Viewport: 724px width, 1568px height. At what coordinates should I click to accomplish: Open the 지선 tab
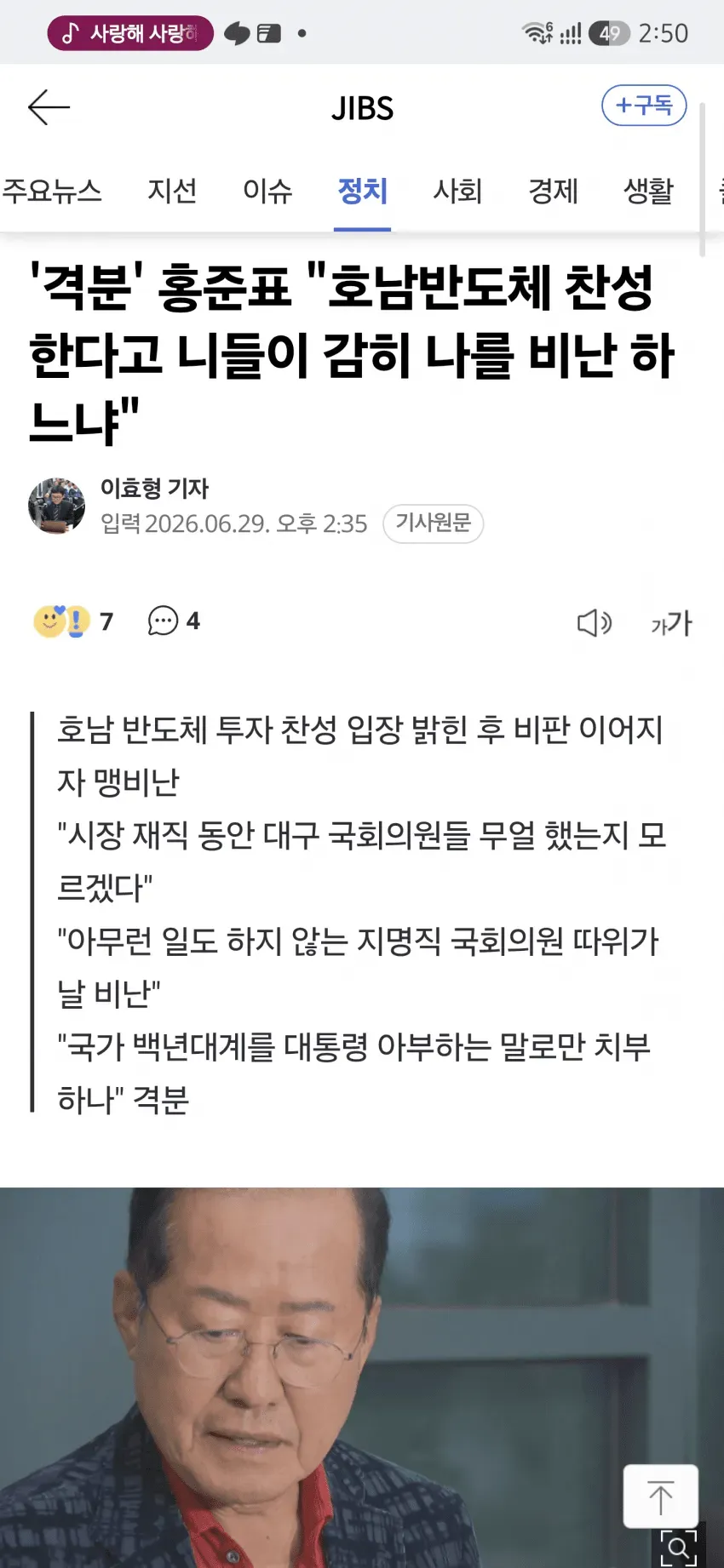[x=172, y=191]
